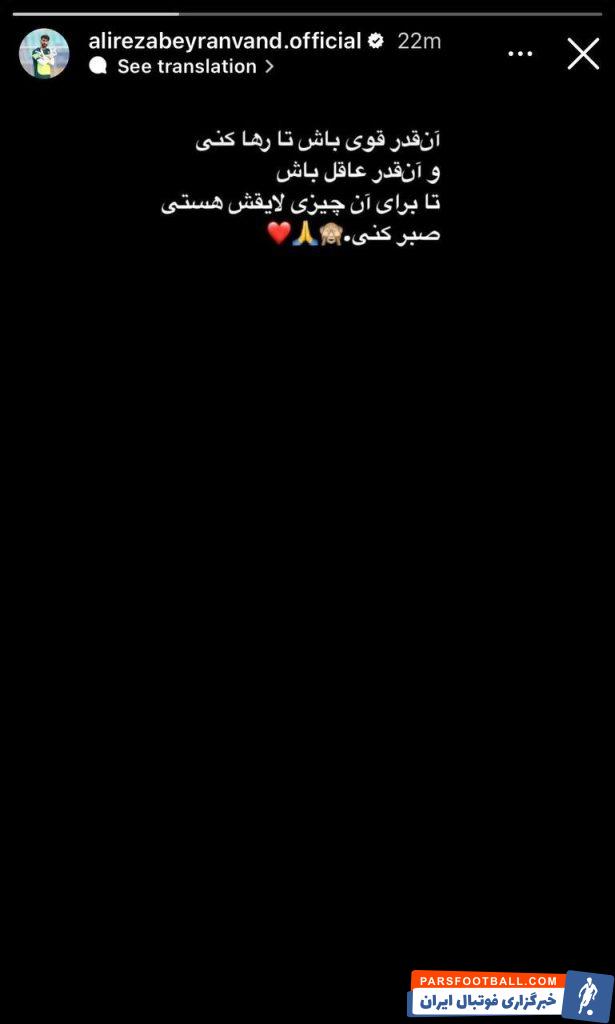This screenshot has height=1024, width=615.
Task: Close the story viewer
Action: click(583, 53)
